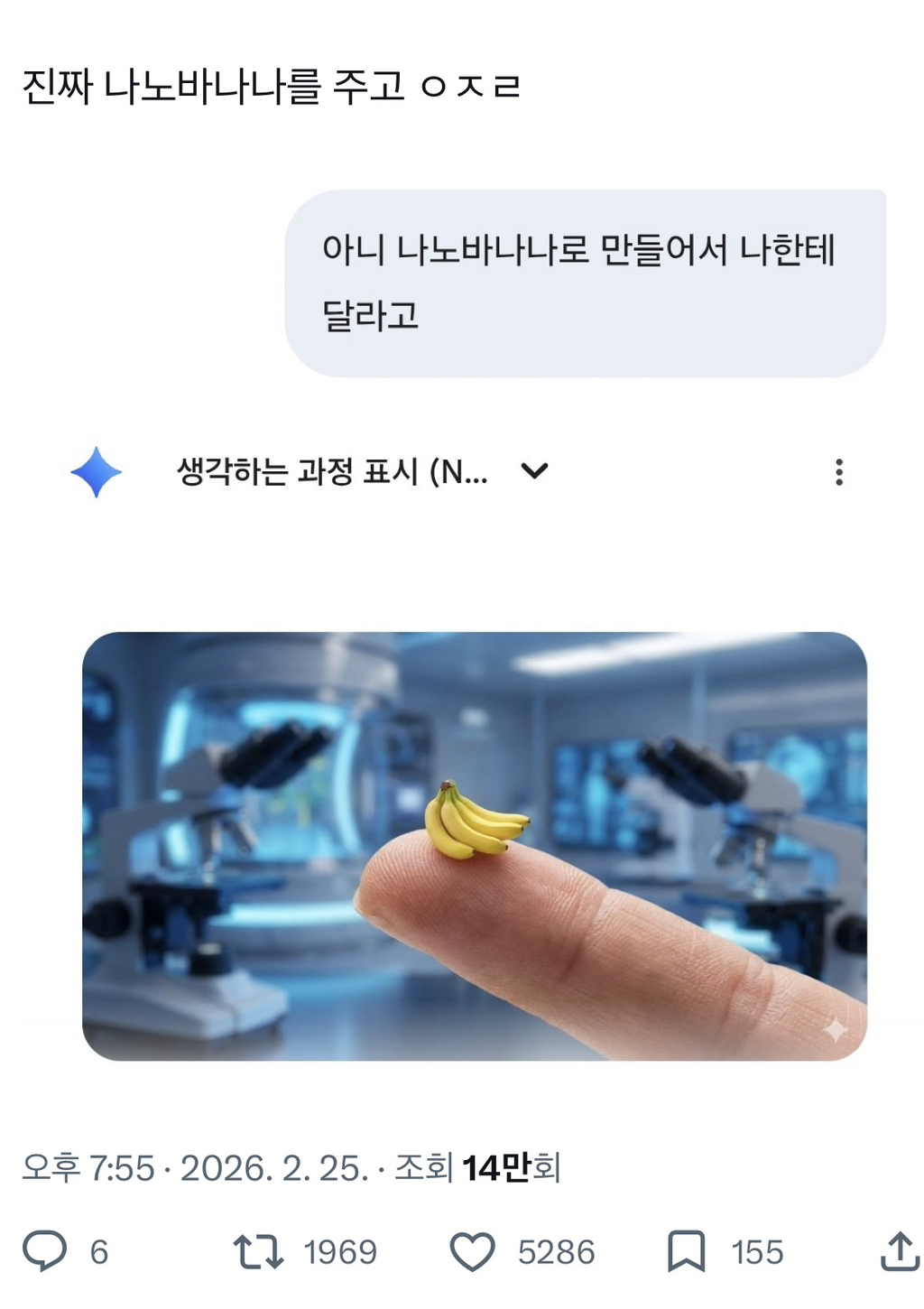The image size is (924, 1309).
Task: Open the attached tiny banana picture
Action: [475, 846]
